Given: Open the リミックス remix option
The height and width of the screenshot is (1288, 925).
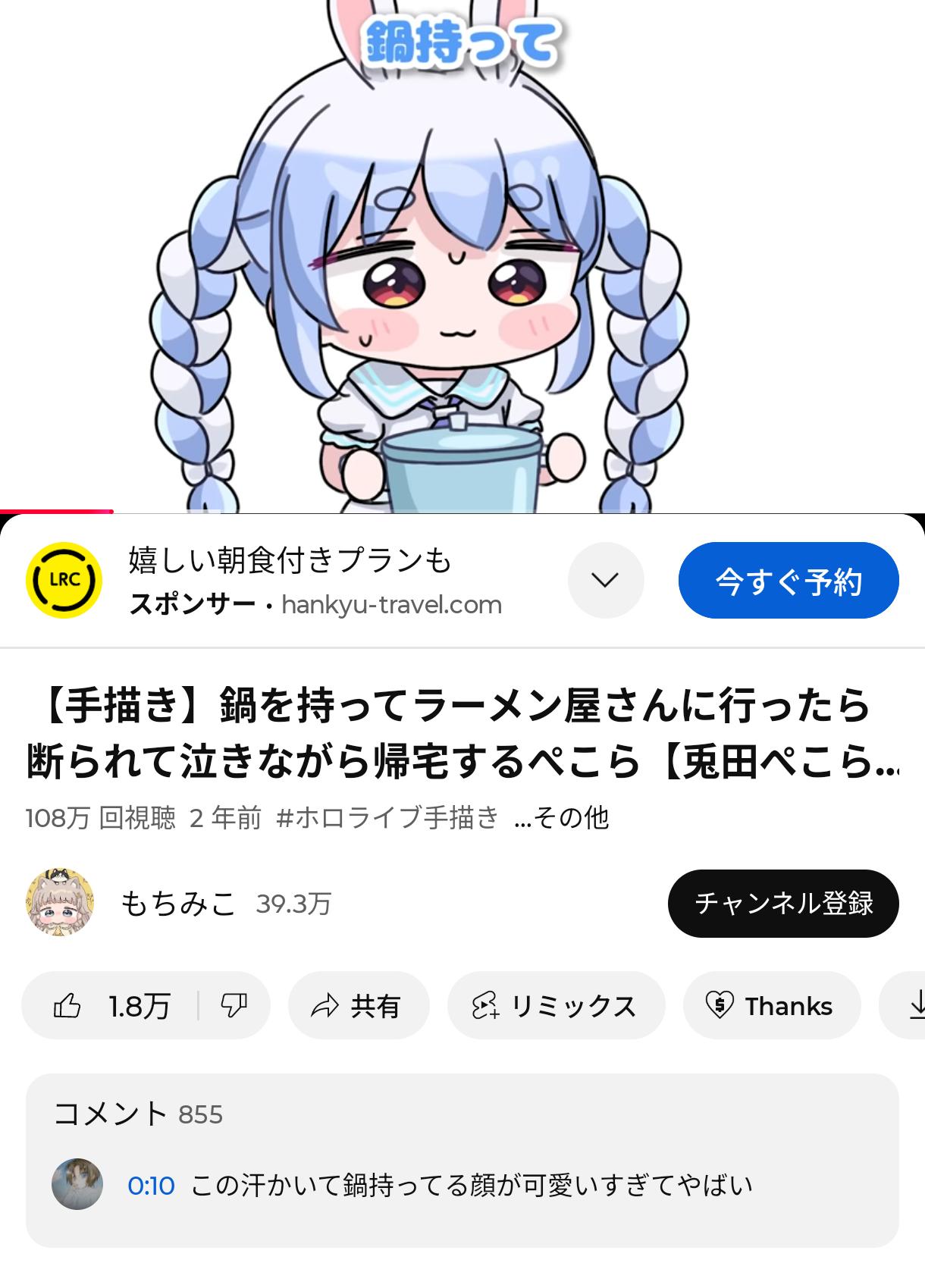Looking at the screenshot, I should pos(556,1006).
